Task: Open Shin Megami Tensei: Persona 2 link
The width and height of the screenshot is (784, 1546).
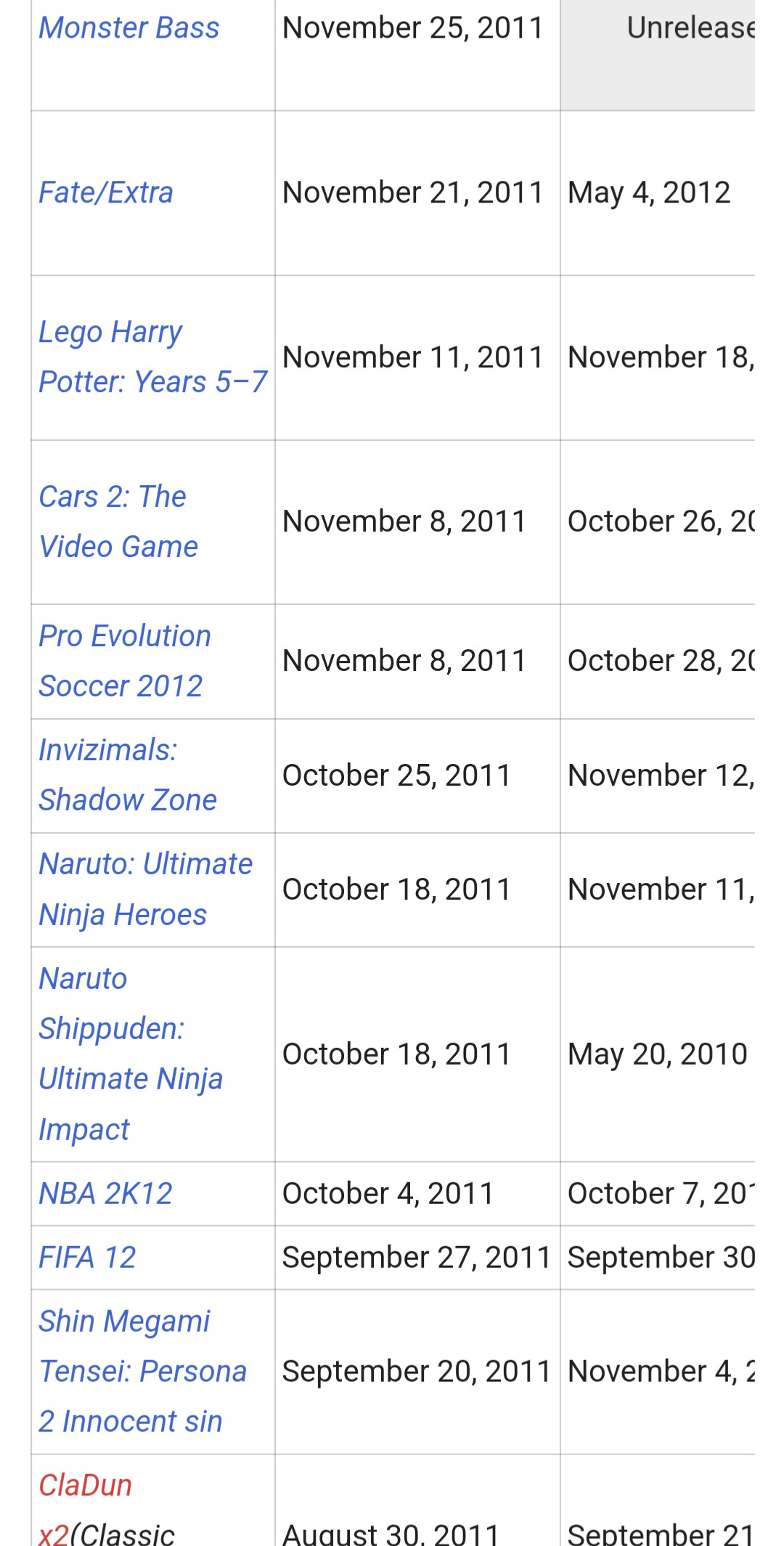Action: point(142,1371)
